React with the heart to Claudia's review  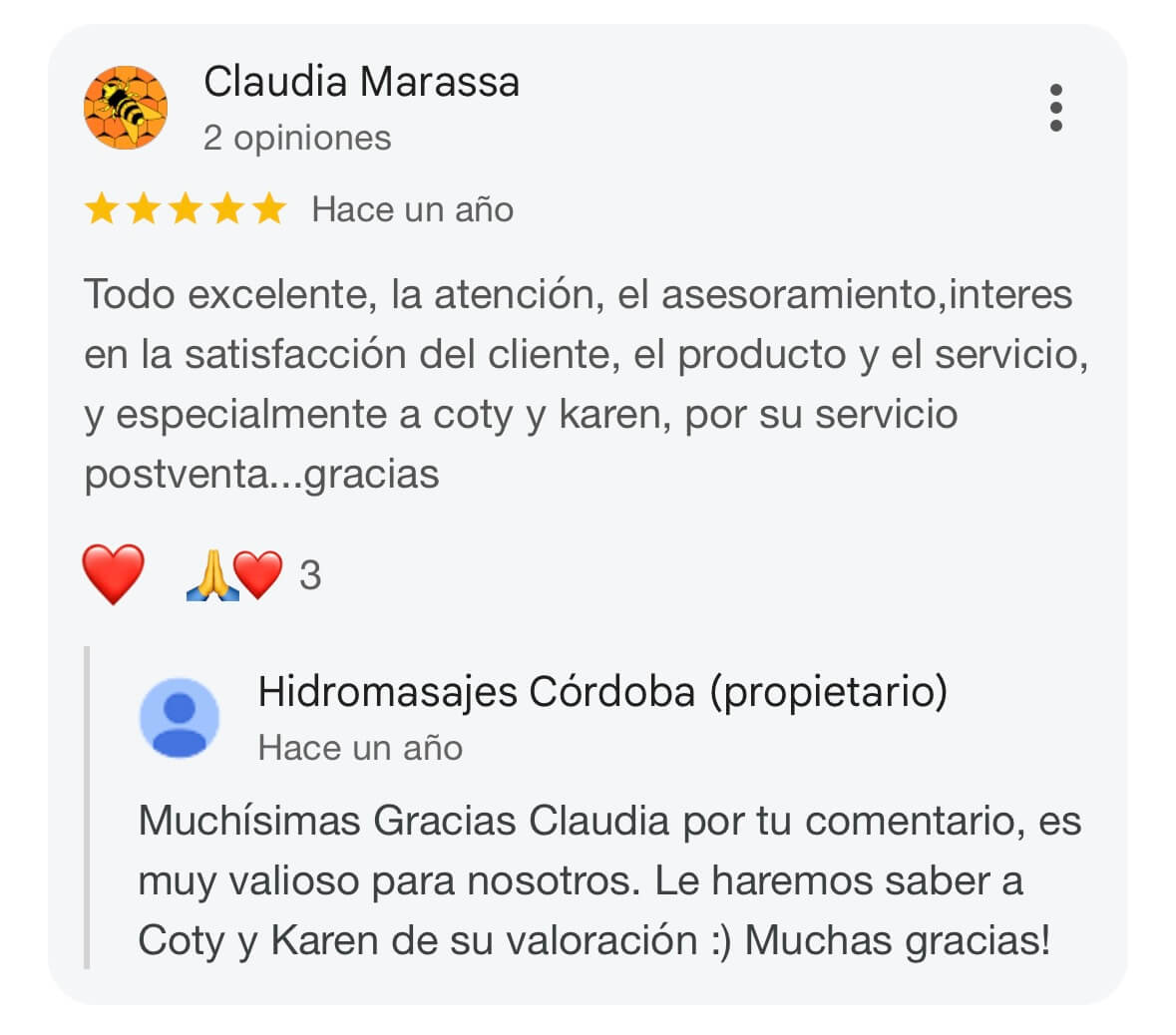[x=113, y=574]
